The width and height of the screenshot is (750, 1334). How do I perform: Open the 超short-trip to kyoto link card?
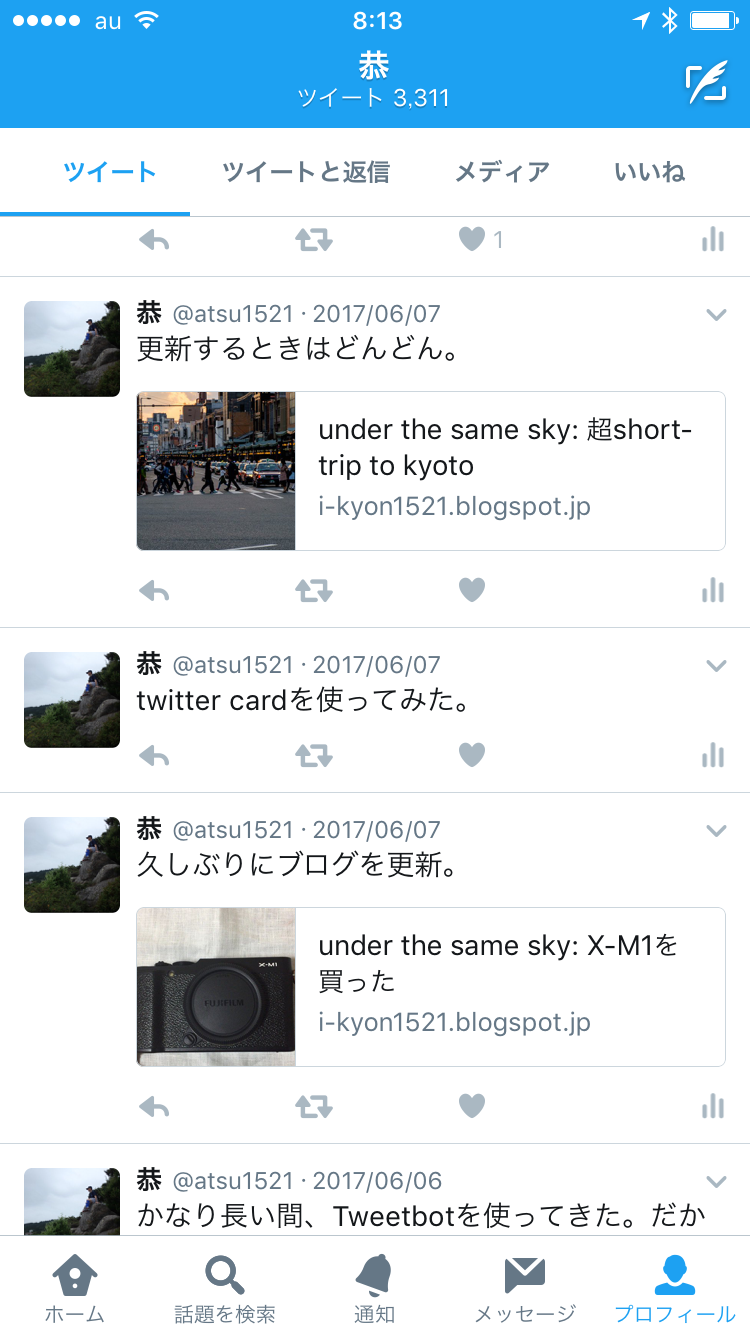(430, 471)
